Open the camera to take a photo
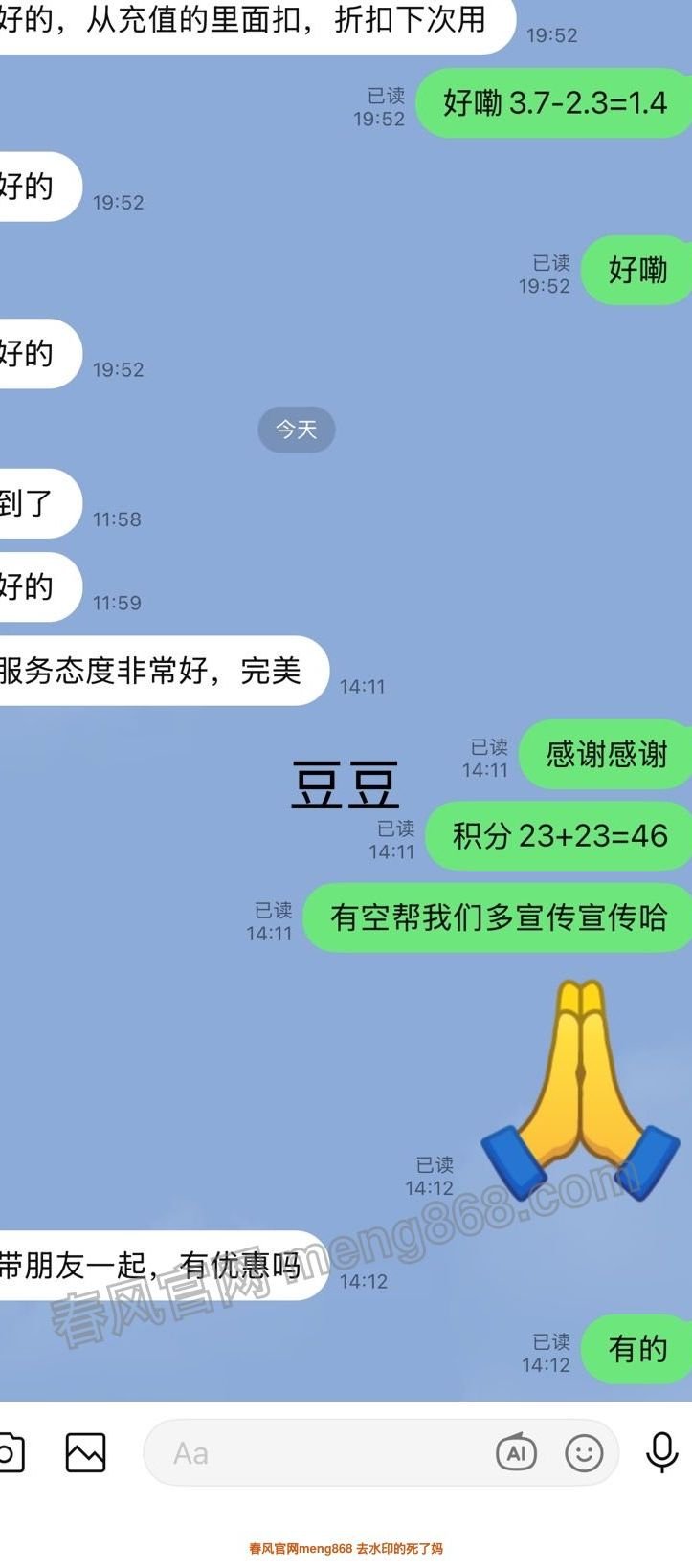692x1568 pixels. (10, 1453)
